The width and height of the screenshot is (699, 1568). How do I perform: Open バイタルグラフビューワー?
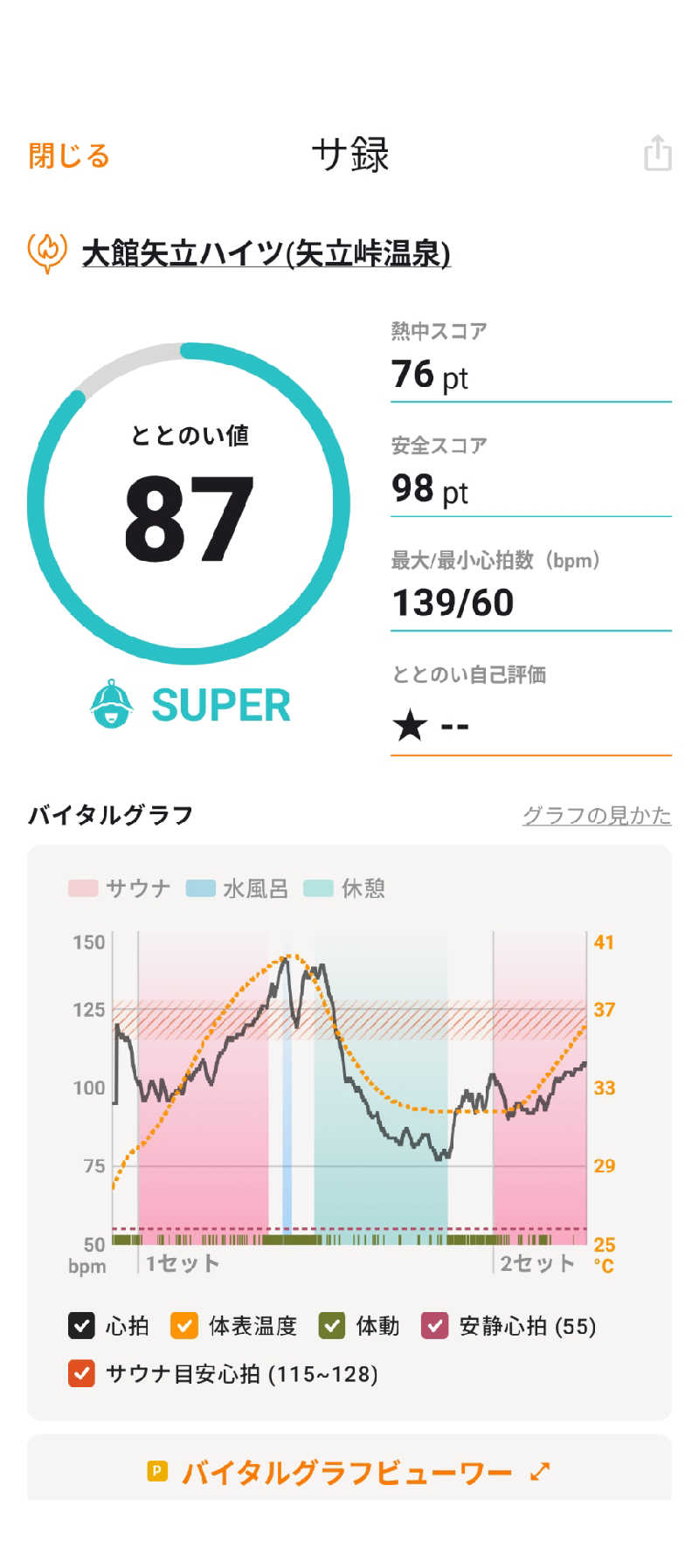349,1473
